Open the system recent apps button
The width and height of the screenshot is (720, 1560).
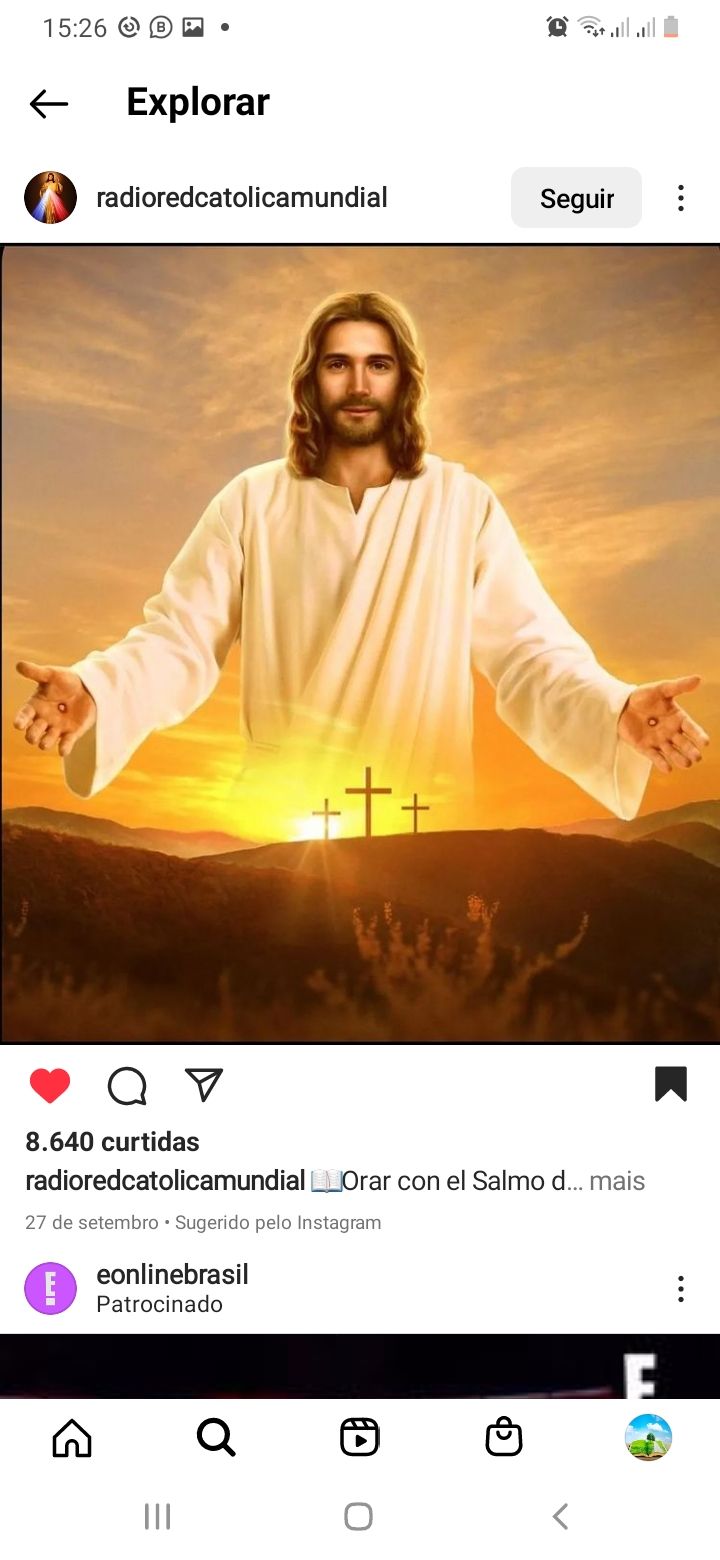click(x=157, y=1517)
